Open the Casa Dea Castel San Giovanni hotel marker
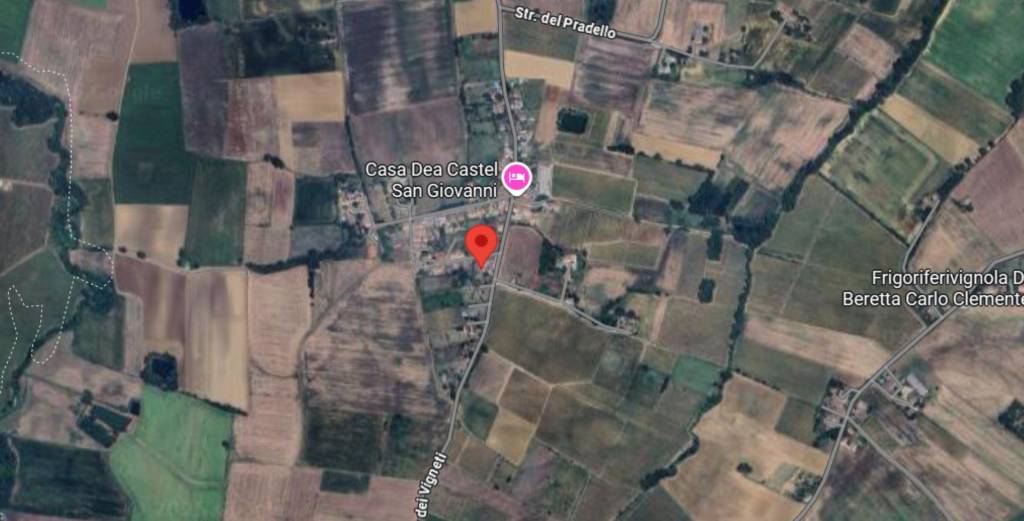The image size is (1024, 521). pyautogui.click(x=517, y=178)
